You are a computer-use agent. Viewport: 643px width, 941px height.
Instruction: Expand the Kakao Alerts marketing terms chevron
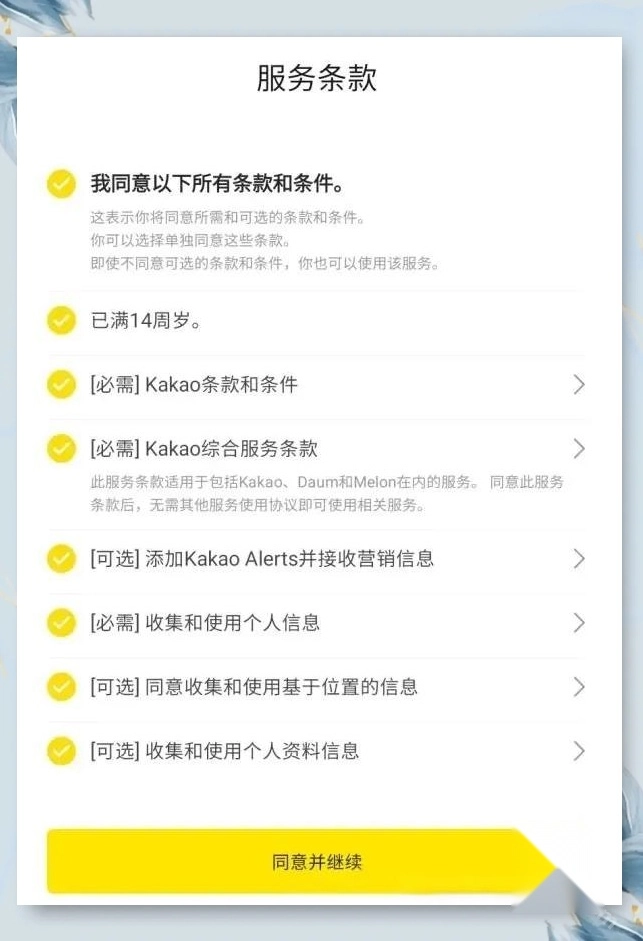(x=578, y=558)
